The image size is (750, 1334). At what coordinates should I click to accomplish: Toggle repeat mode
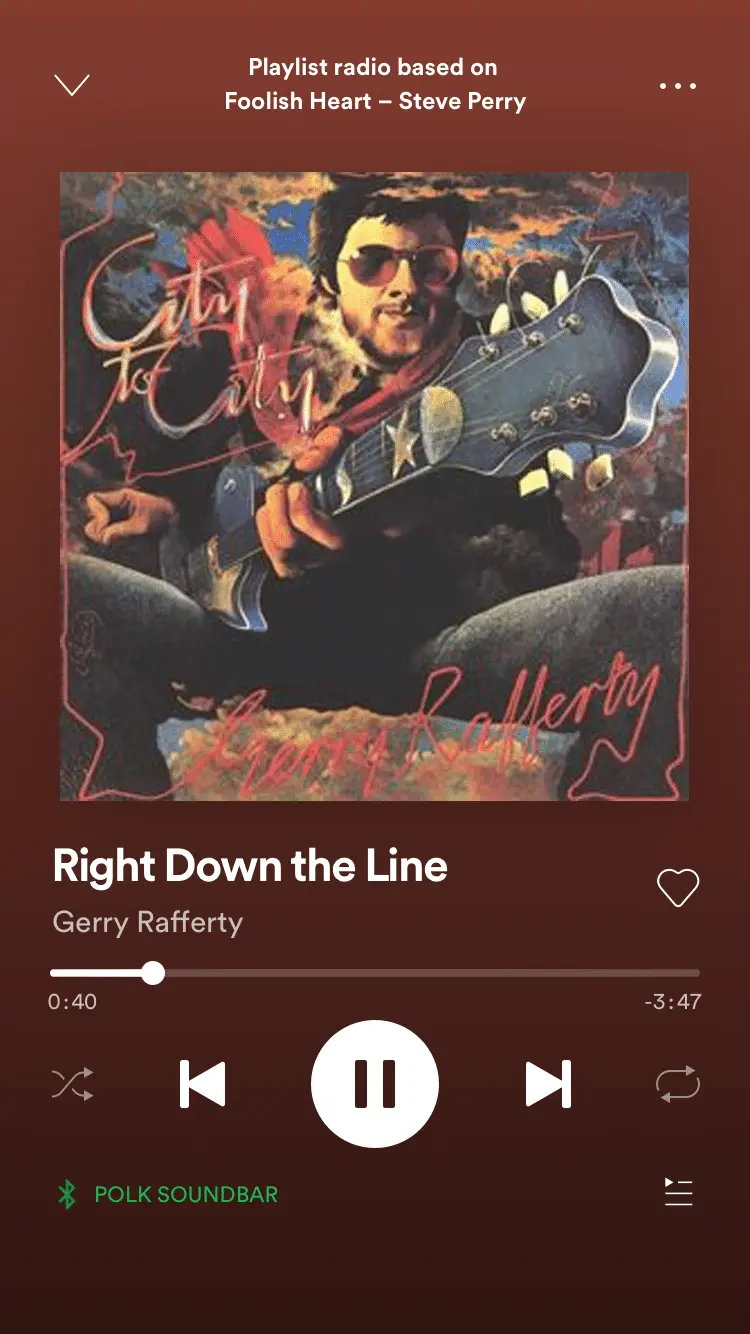677,1084
